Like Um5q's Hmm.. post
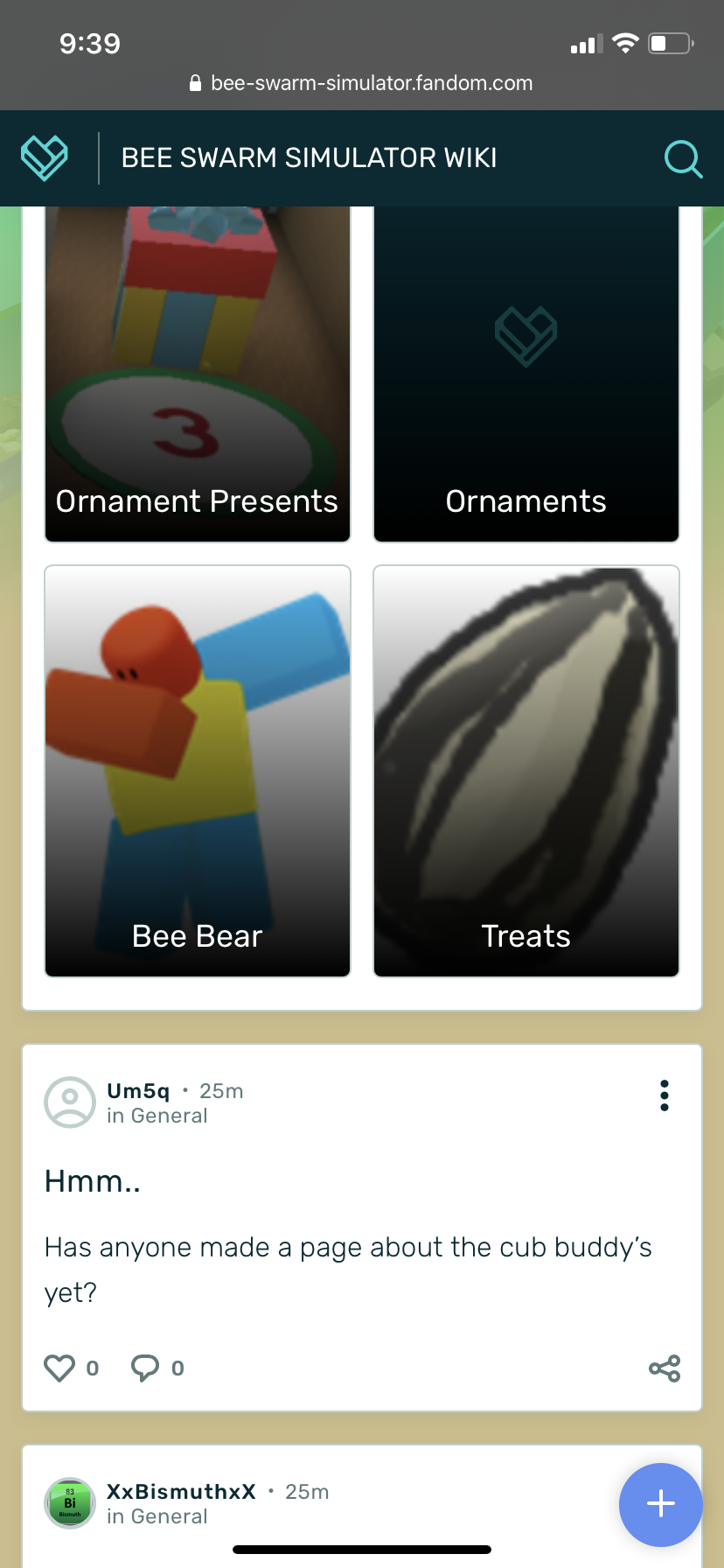The image size is (724, 1568). pyautogui.click(x=59, y=1368)
